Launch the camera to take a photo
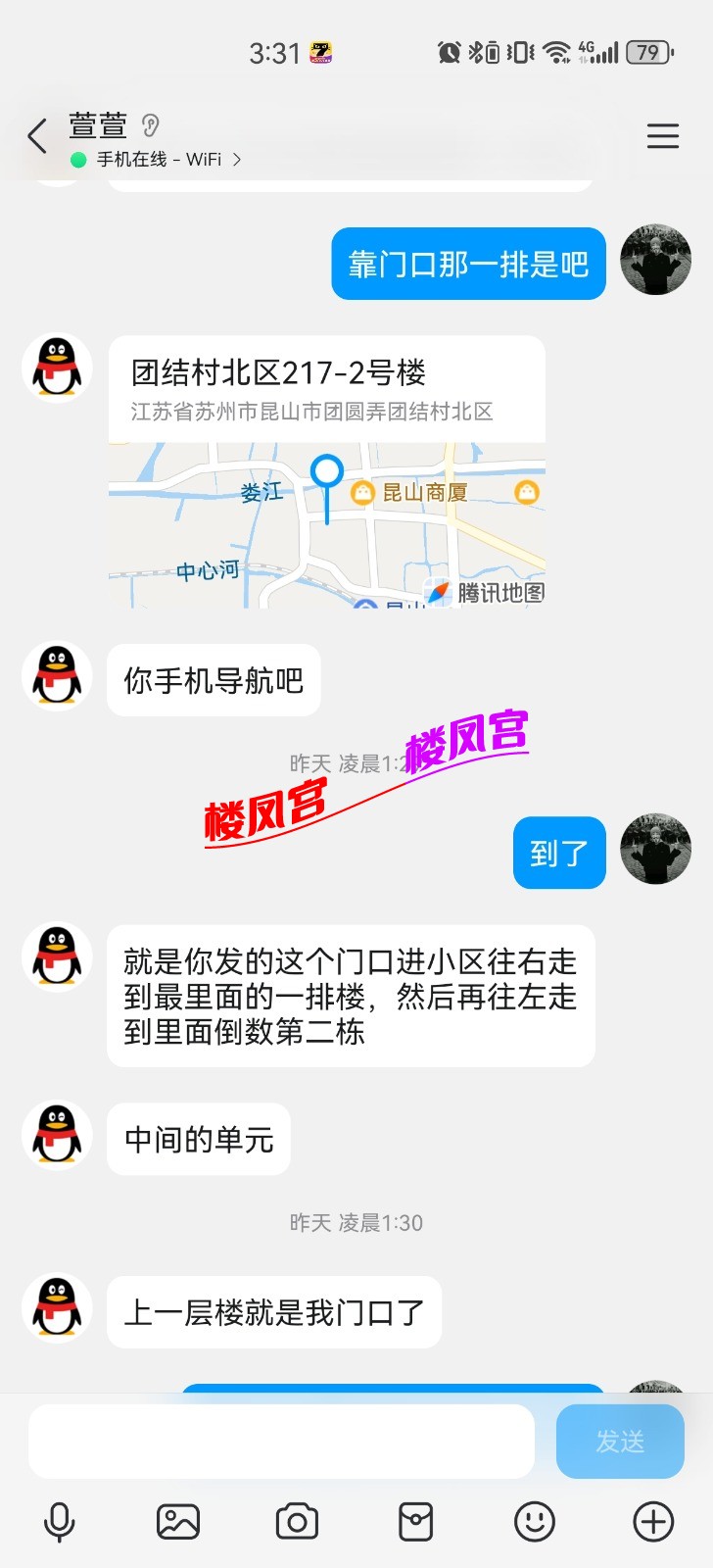713x1568 pixels. [x=297, y=1522]
